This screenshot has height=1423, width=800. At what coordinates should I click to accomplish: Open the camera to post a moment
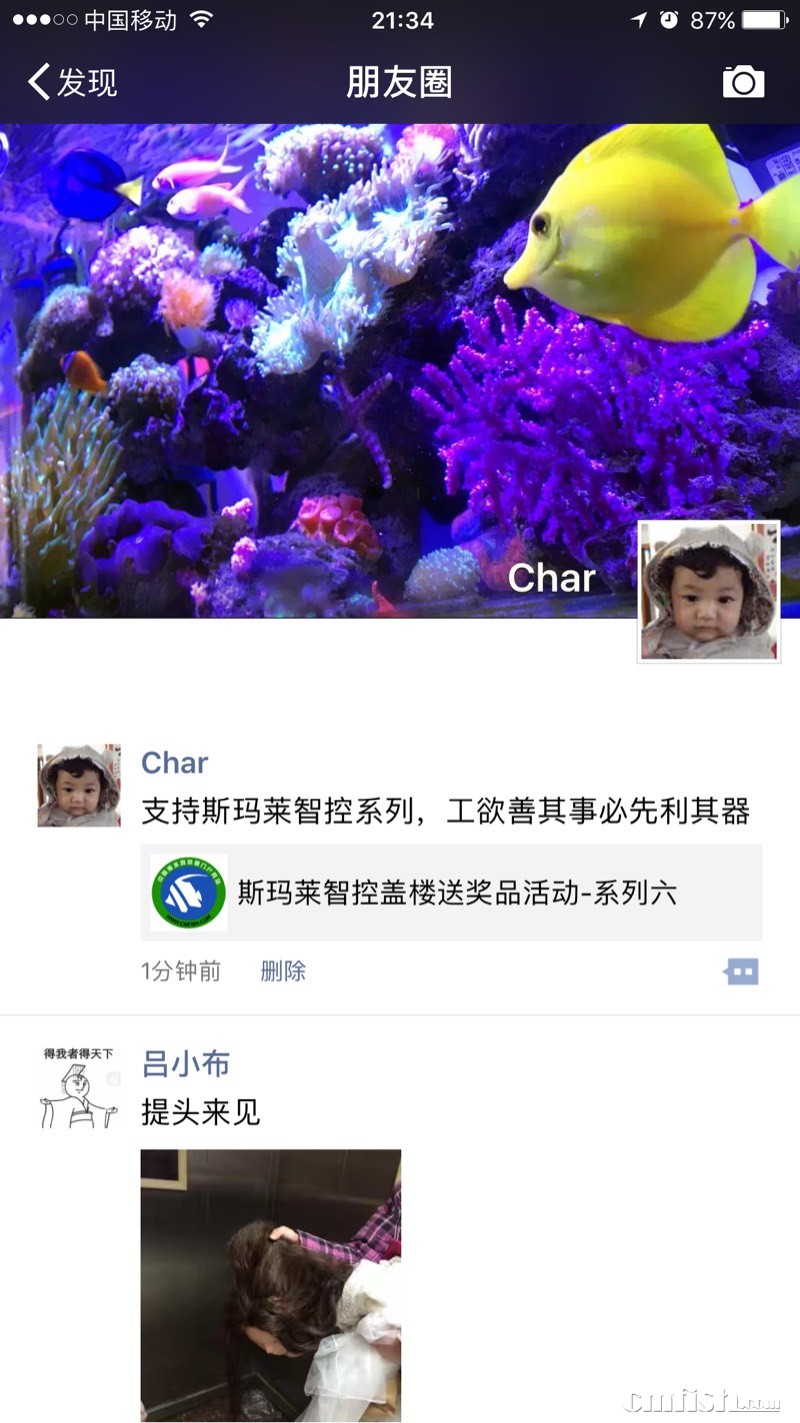[x=743, y=82]
